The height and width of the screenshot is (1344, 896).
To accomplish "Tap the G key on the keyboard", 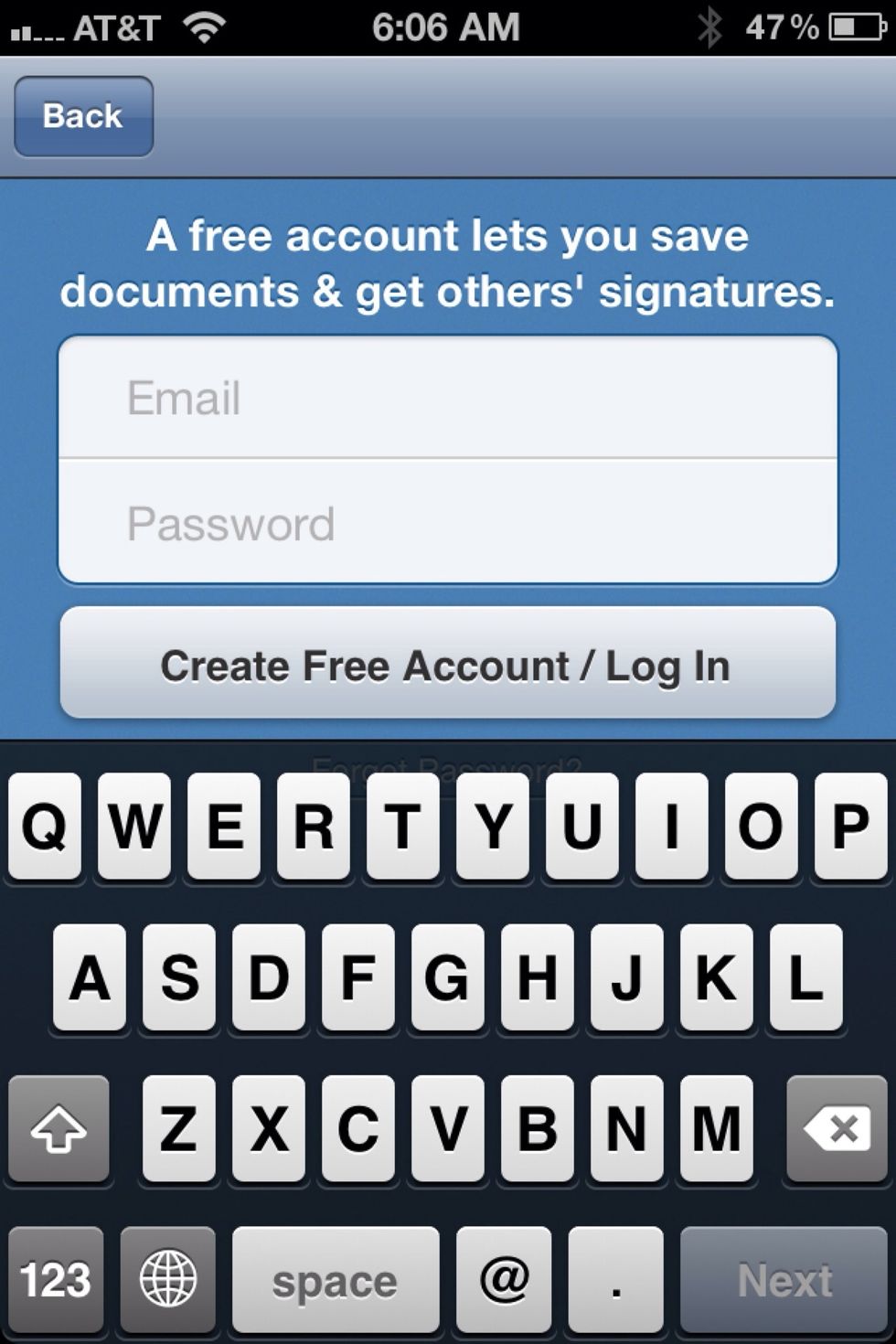I will [448, 978].
